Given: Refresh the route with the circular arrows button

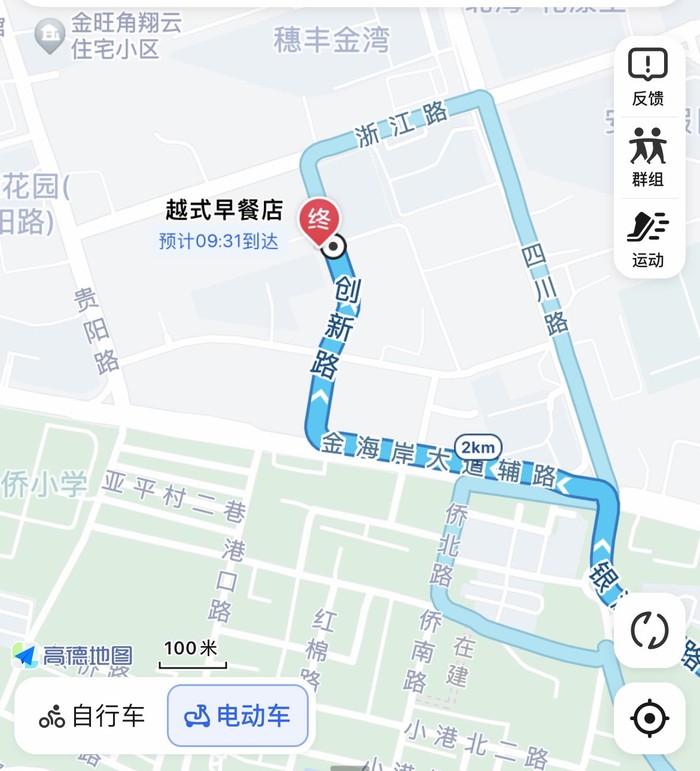Looking at the screenshot, I should tap(649, 630).
